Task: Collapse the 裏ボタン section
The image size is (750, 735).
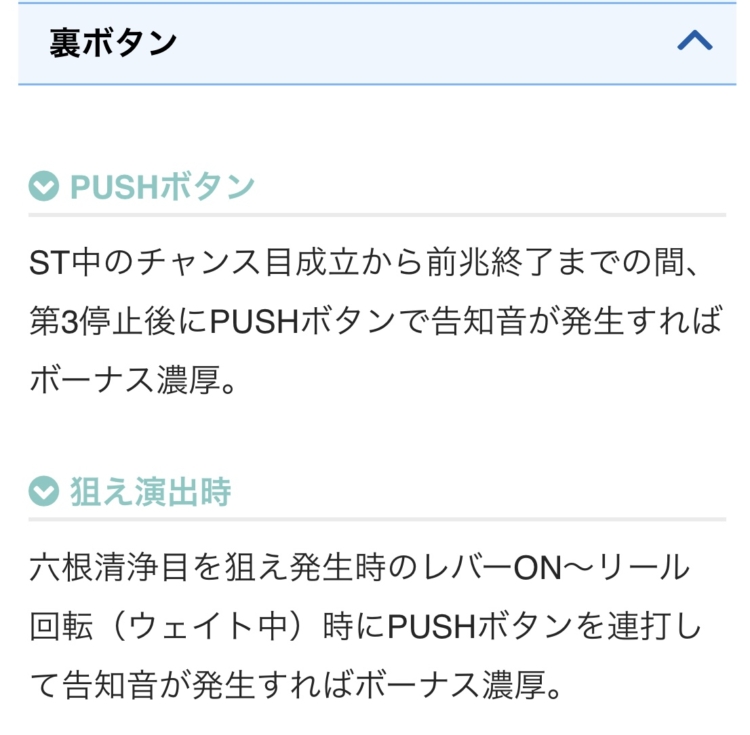Action: tap(694, 42)
